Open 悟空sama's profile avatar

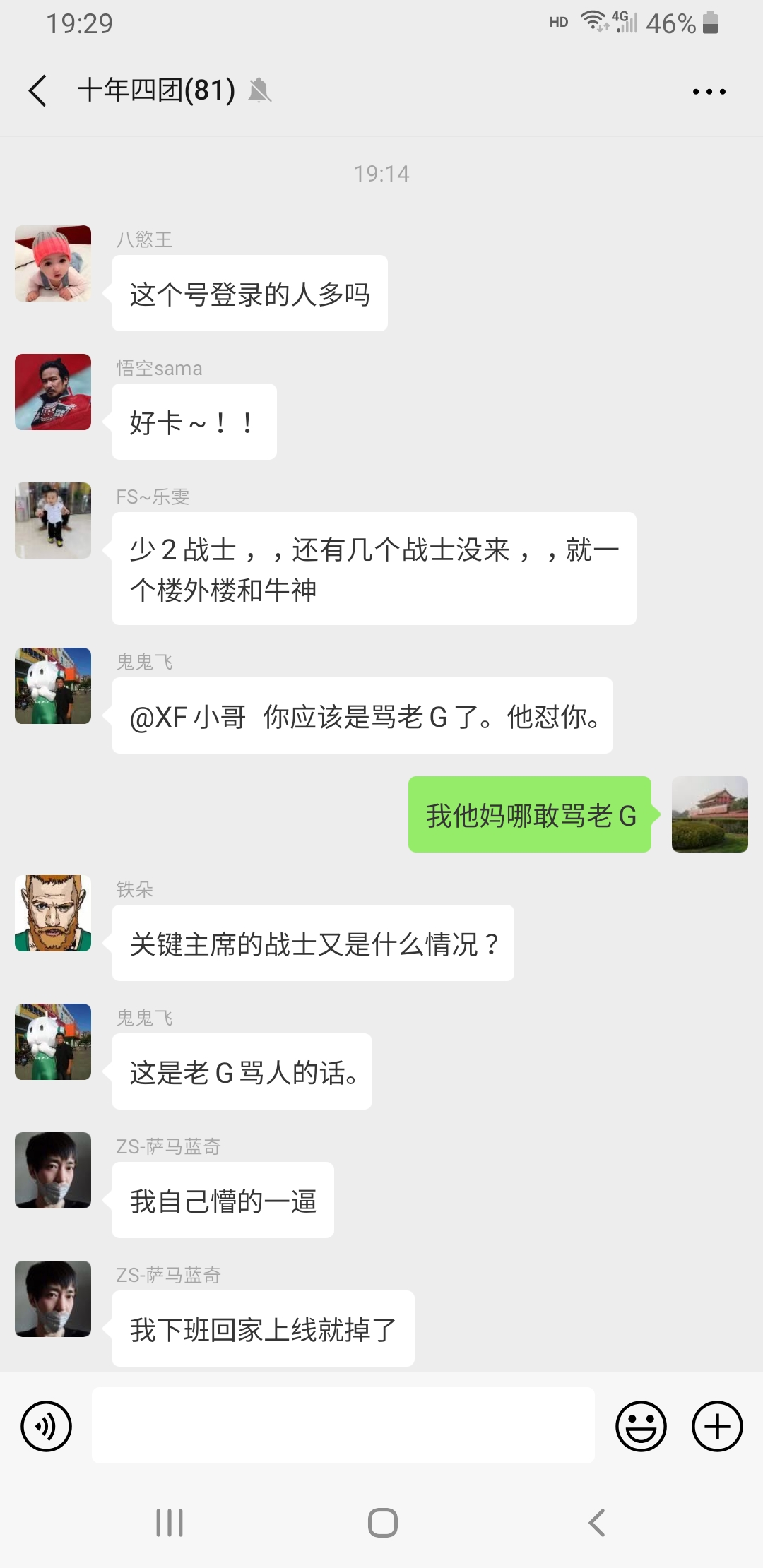53,392
